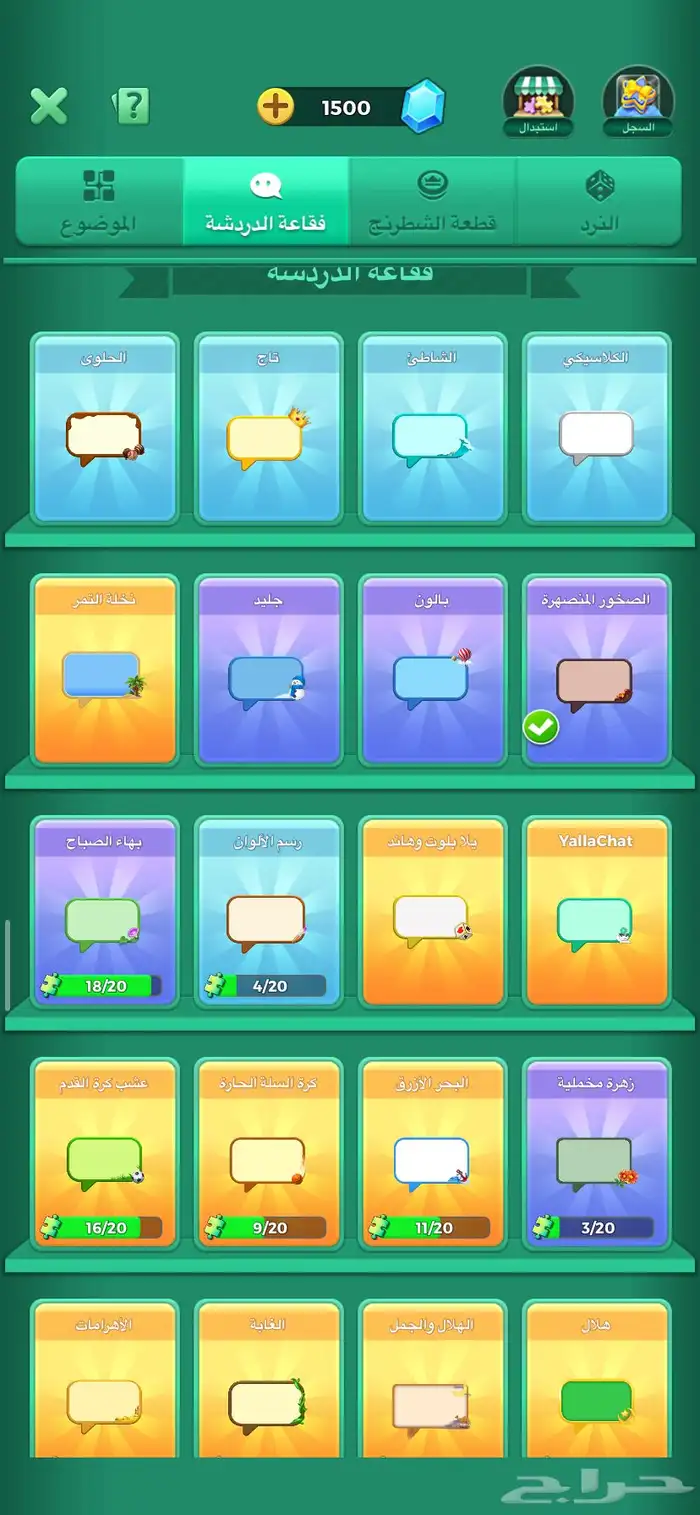Close the chat bubble shop screen
700x1515 pixels.
pos(49,106)
